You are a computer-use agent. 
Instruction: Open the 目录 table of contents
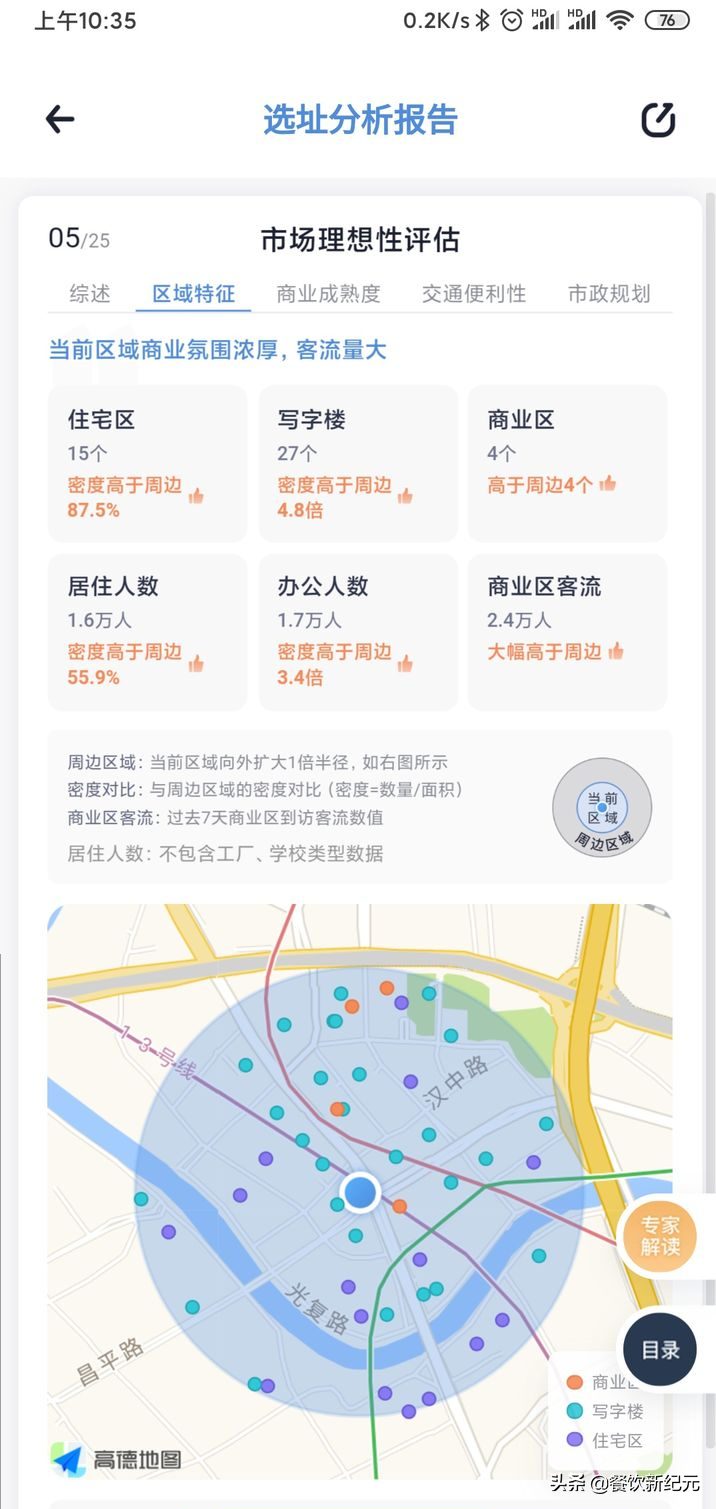660,1350
